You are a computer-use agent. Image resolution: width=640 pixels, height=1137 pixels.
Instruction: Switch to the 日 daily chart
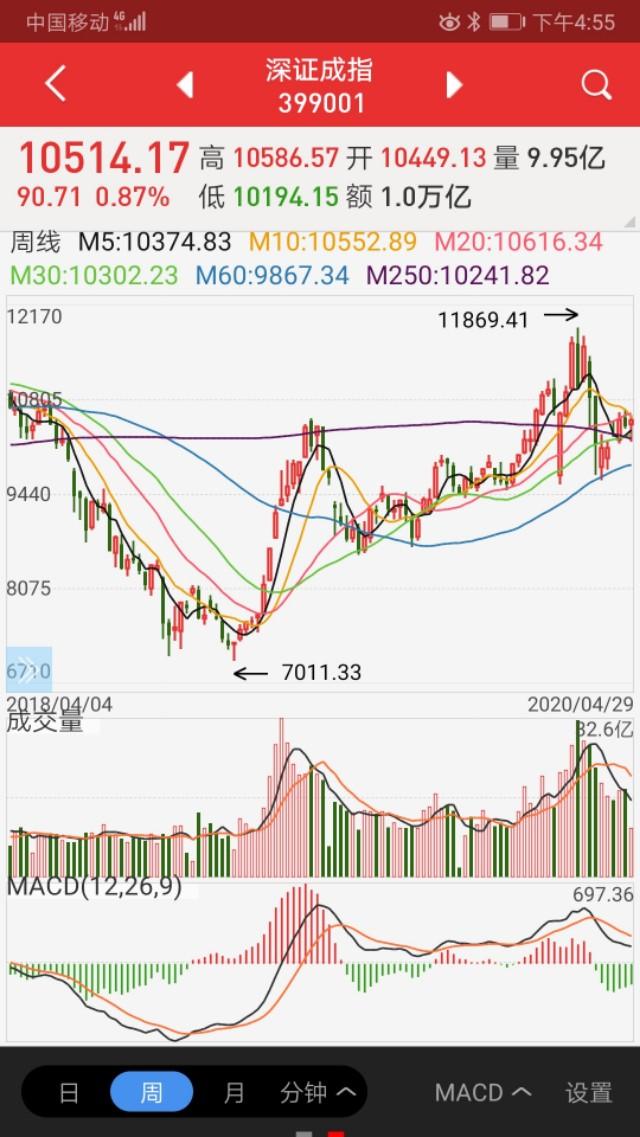[x=68, y=1092]
